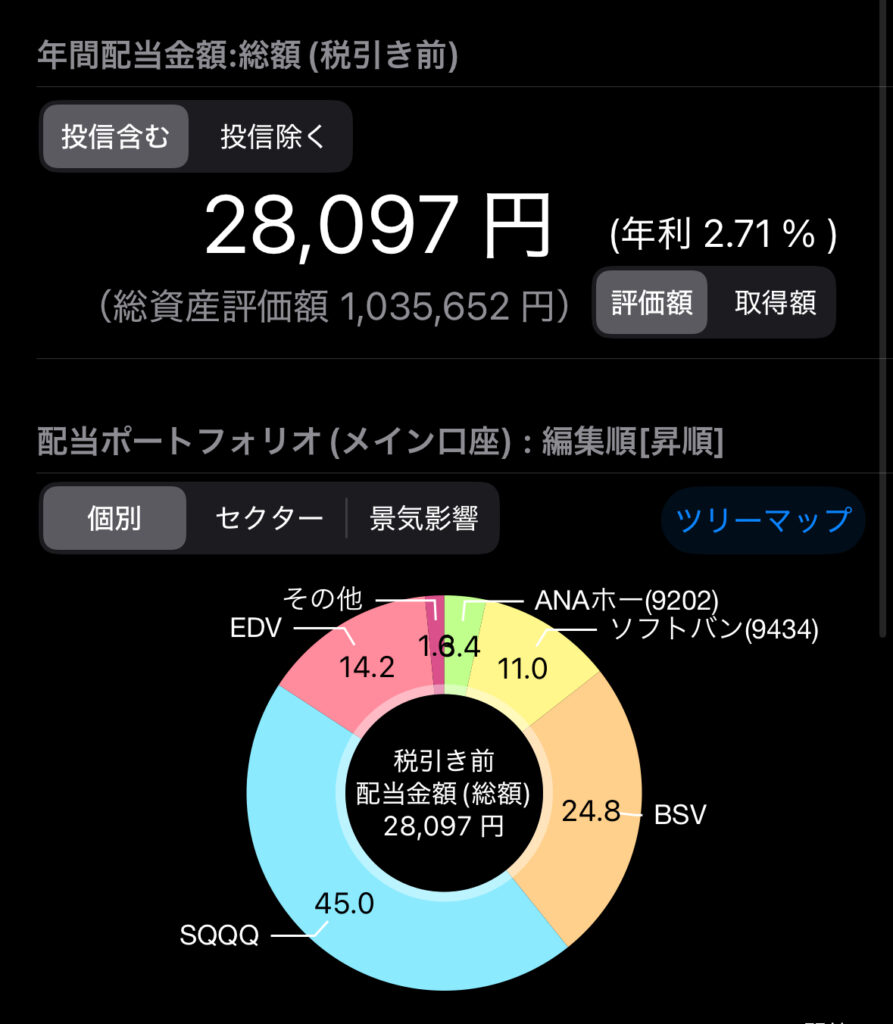Viewport: 893px width, 1024px height.
Task: Switch to 景気影響 view
Action: 423,518
